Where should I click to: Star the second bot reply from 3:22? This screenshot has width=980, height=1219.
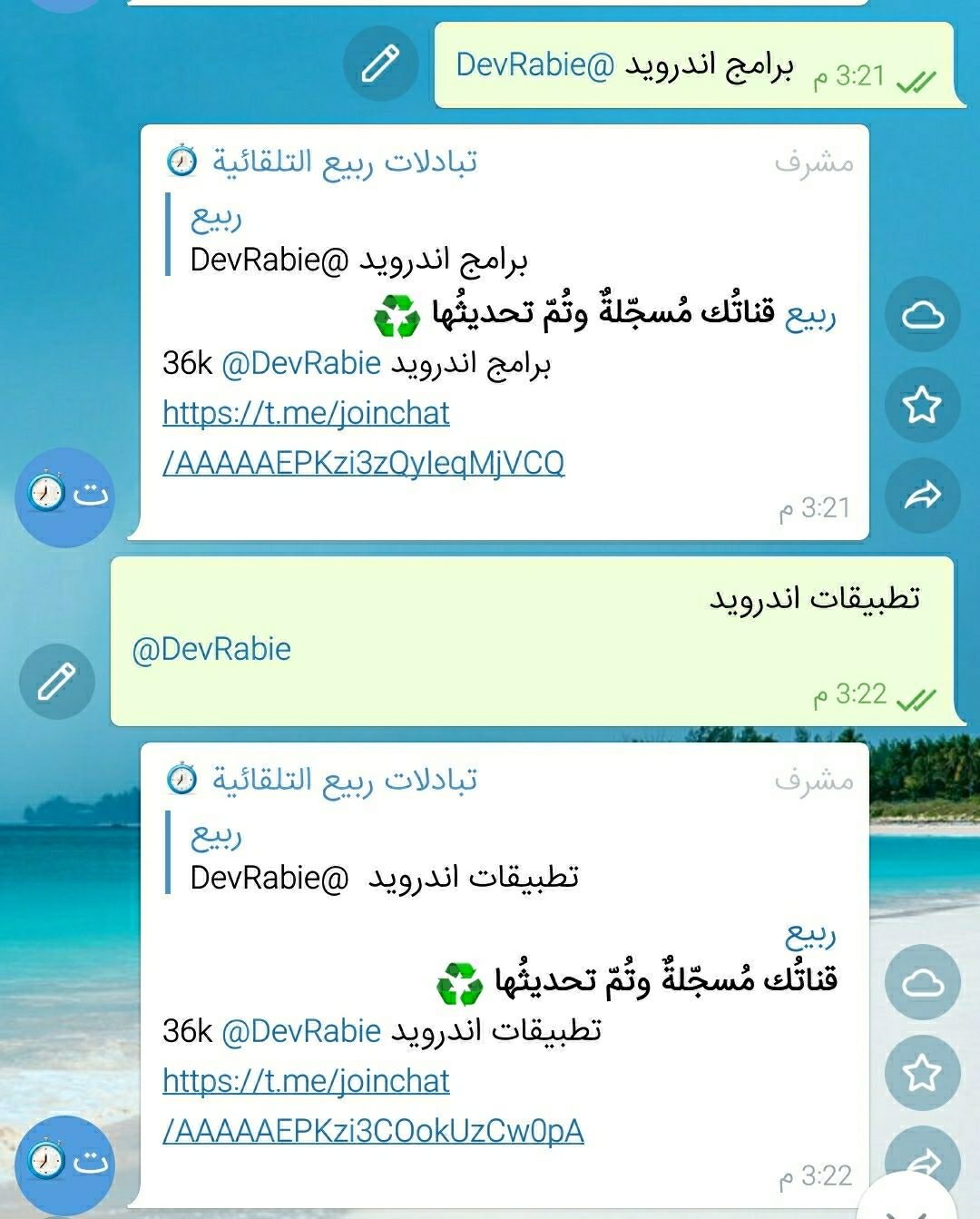pyautogui.click(x=923, y=1073)
